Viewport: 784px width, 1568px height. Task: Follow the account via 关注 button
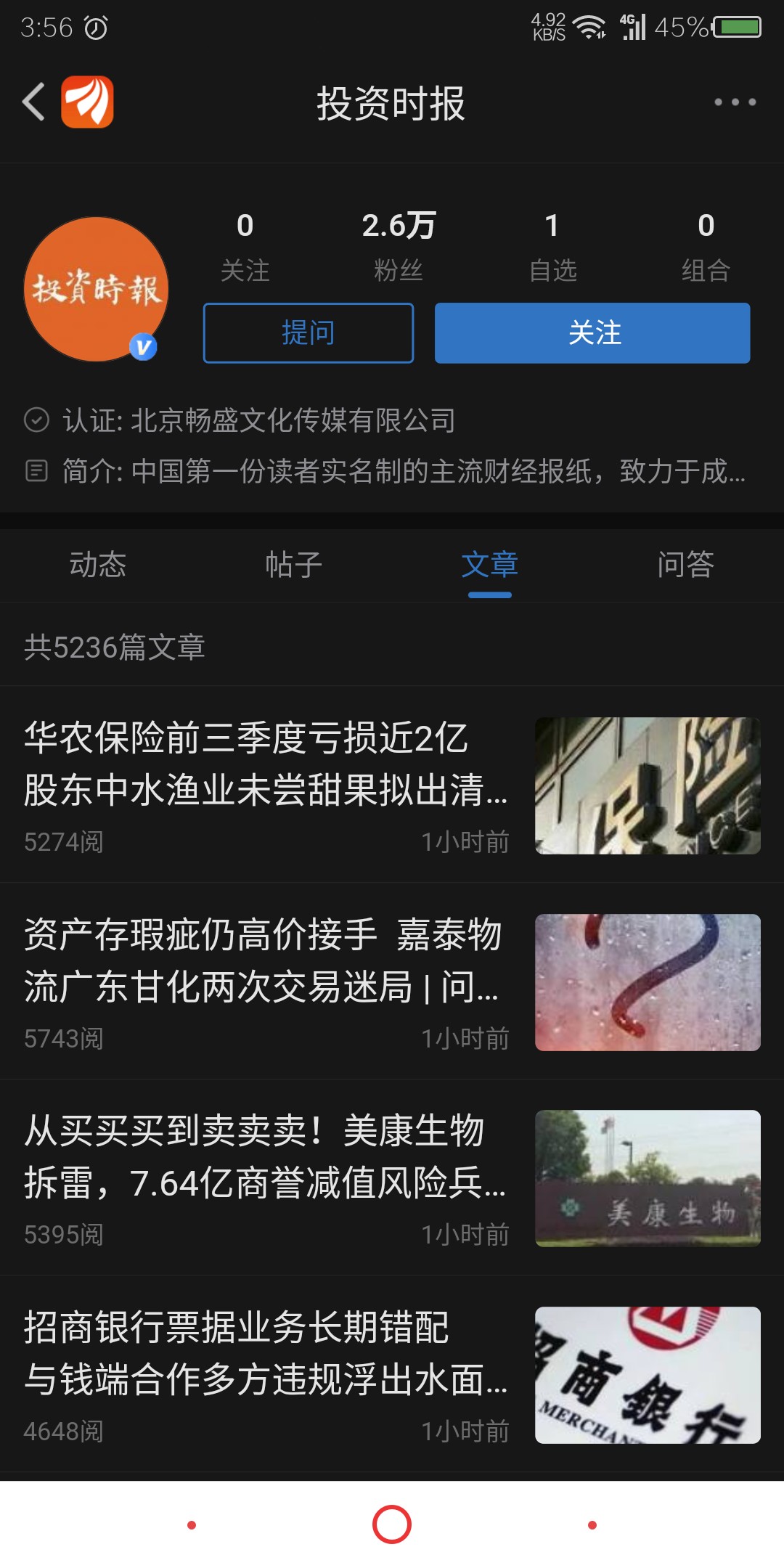tap(591, 333)
